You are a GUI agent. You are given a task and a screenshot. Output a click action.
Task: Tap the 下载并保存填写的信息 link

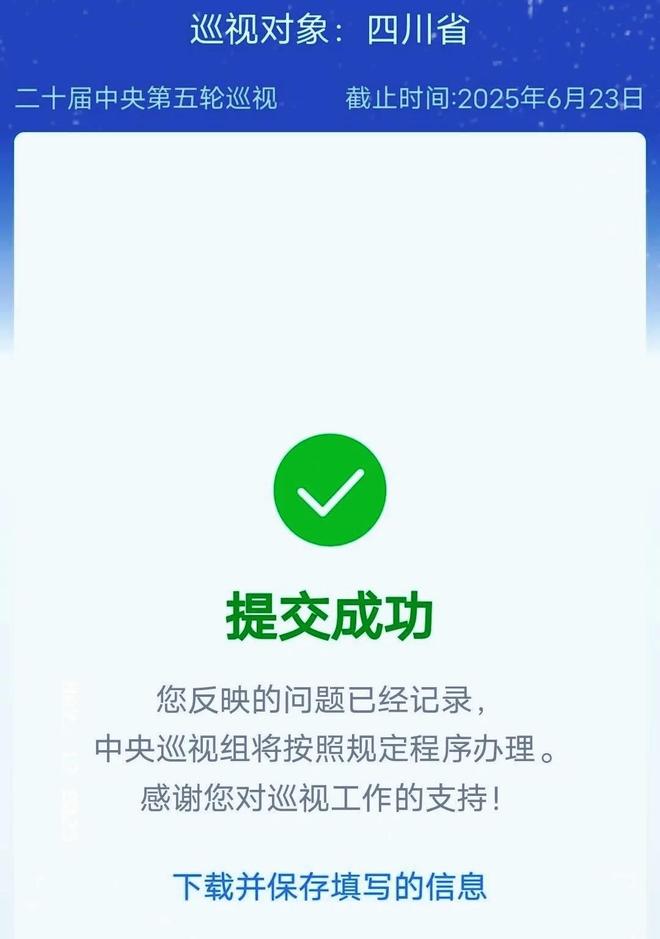coord(329,886)
